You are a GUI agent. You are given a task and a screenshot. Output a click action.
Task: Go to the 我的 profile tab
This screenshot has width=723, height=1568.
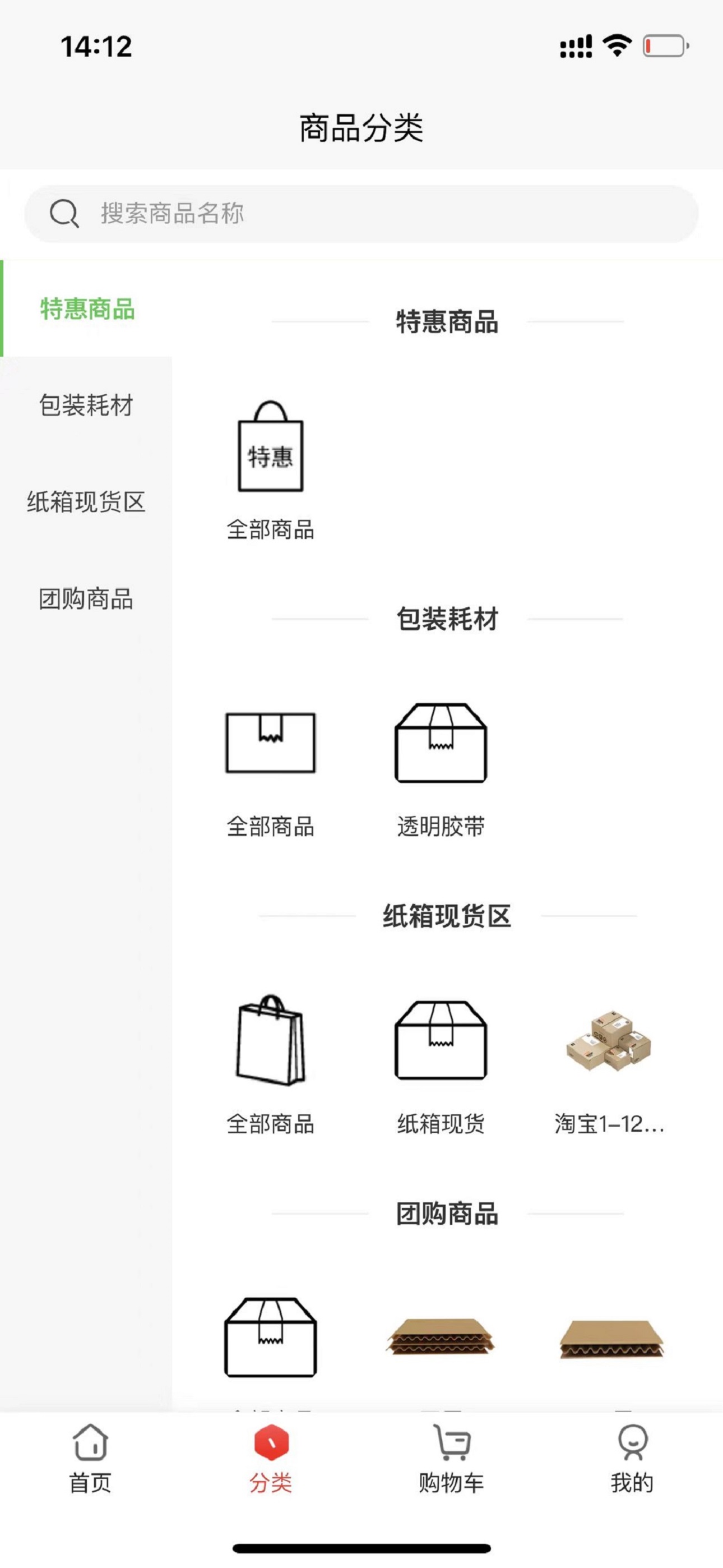[632, 1459]
